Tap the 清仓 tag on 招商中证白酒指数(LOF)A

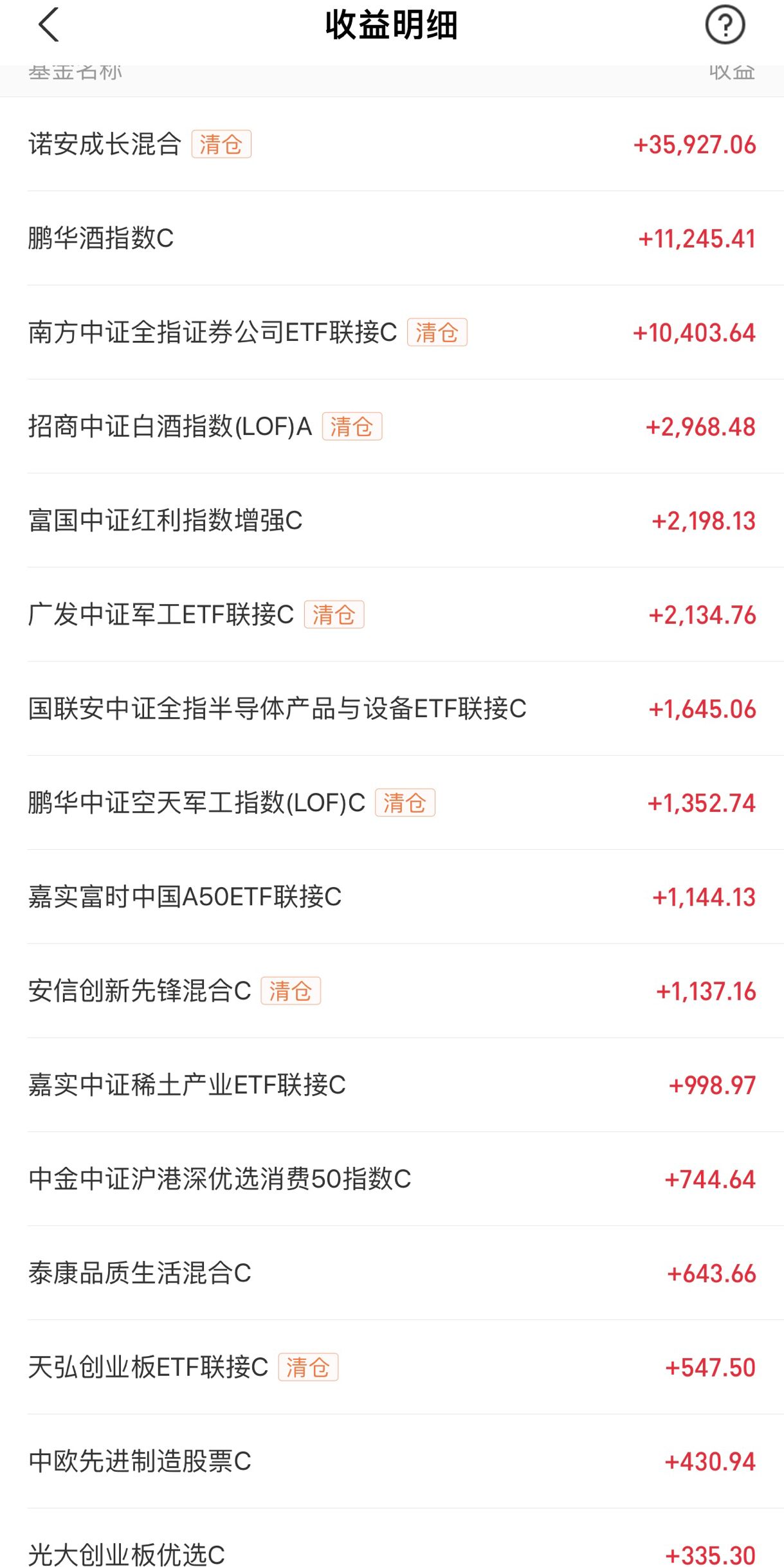pyautogui.click(x=351, y=427)
